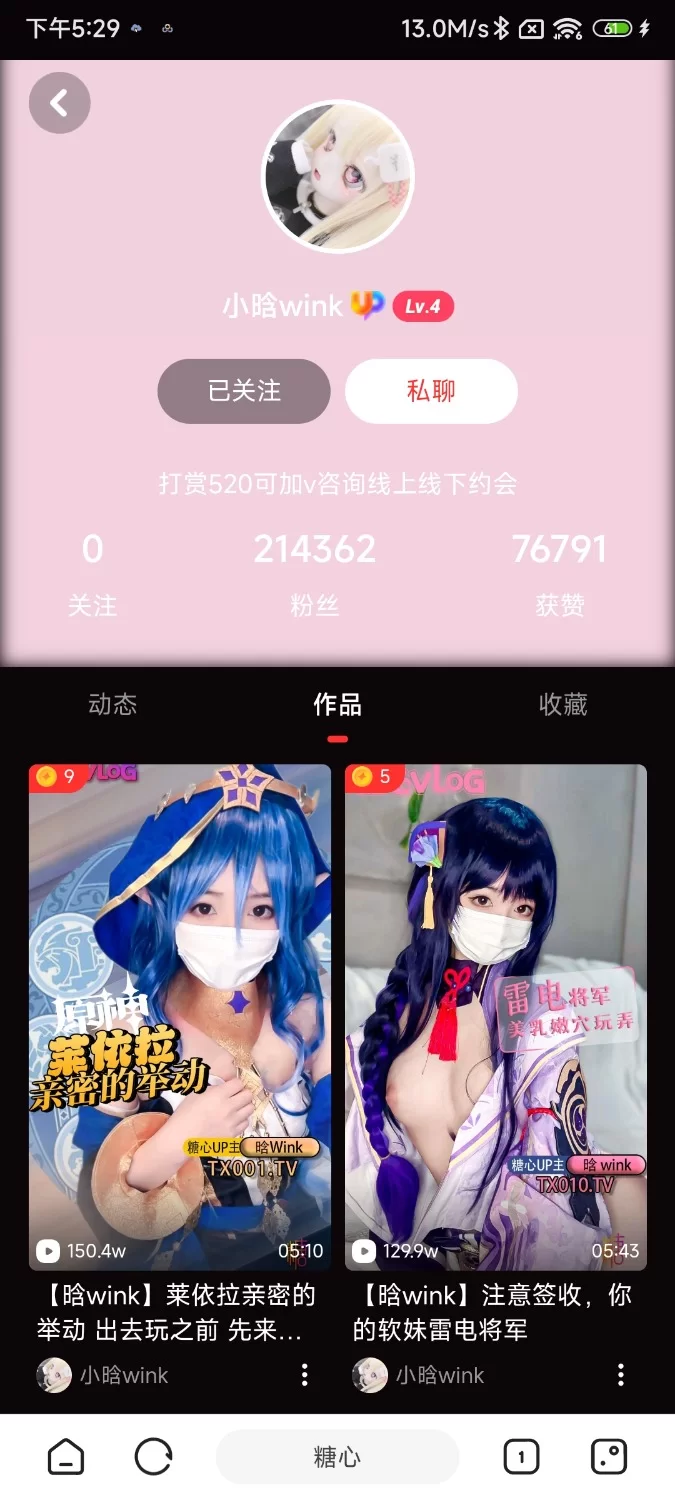This screenshot has width=675, height=1500.
Task: Tap the 糖心 address bar
Action: 337,1457
